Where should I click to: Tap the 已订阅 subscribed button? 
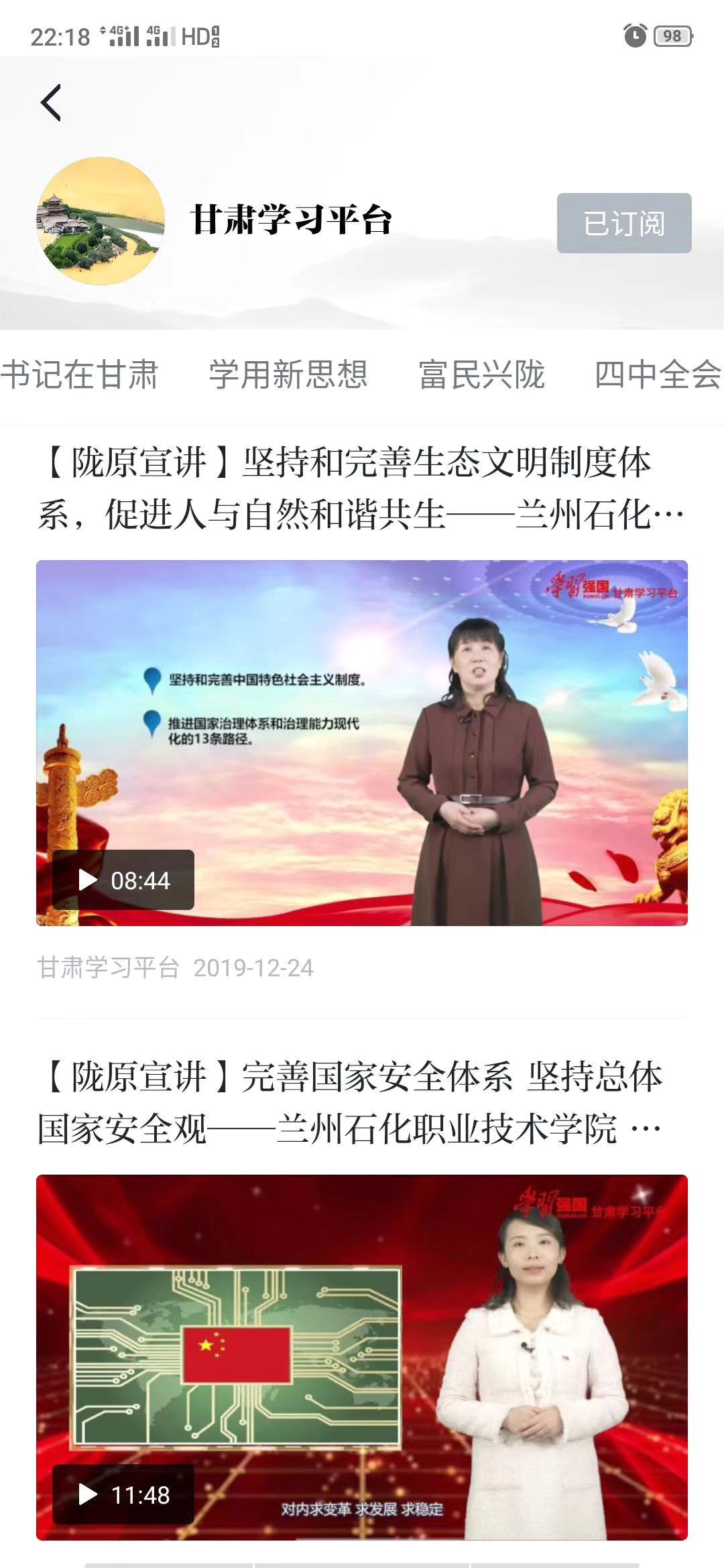(x=623, y=223)
